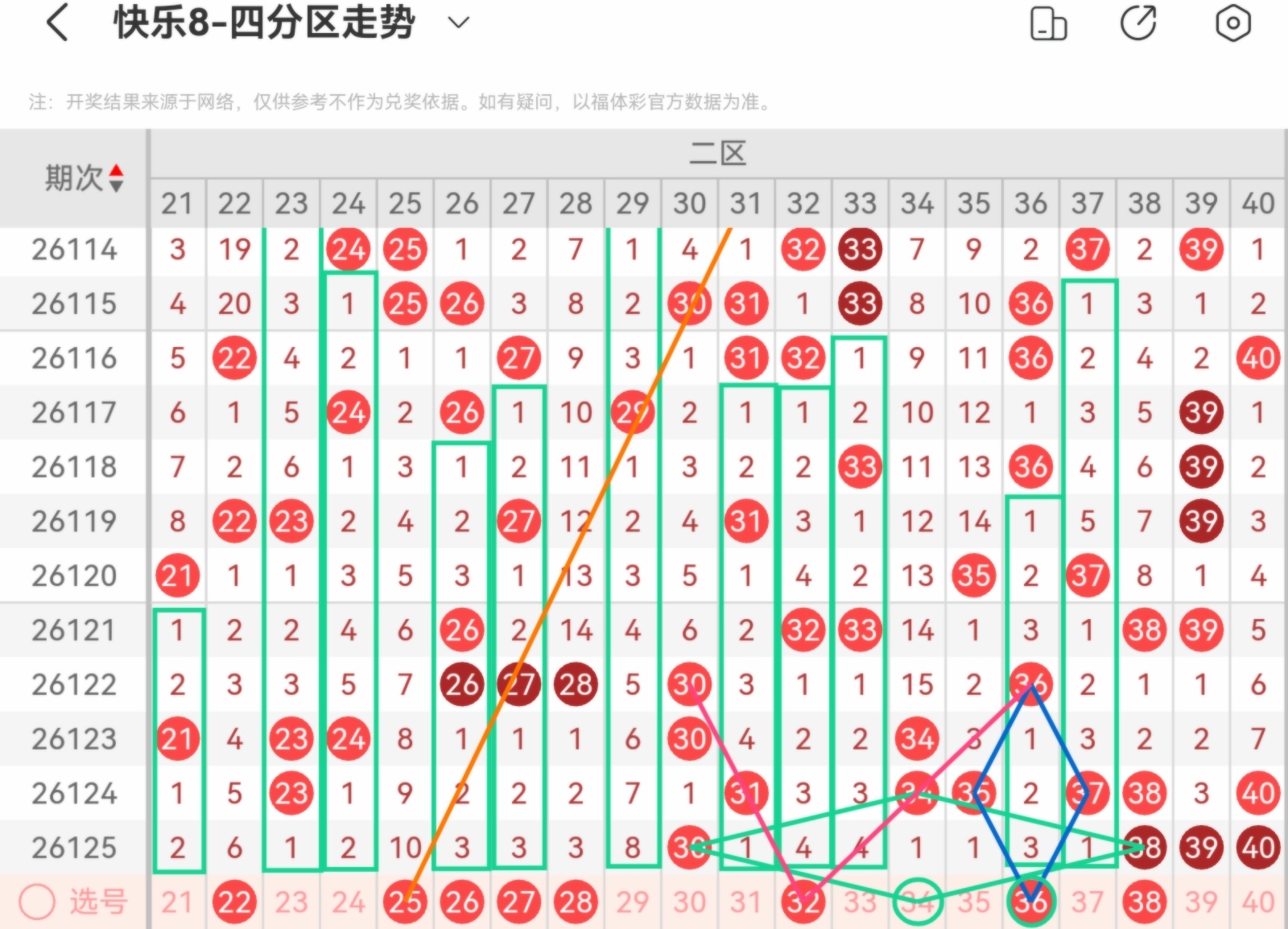
Task: Select number 40 in the 选号 row
Action: click(1258, 902)
